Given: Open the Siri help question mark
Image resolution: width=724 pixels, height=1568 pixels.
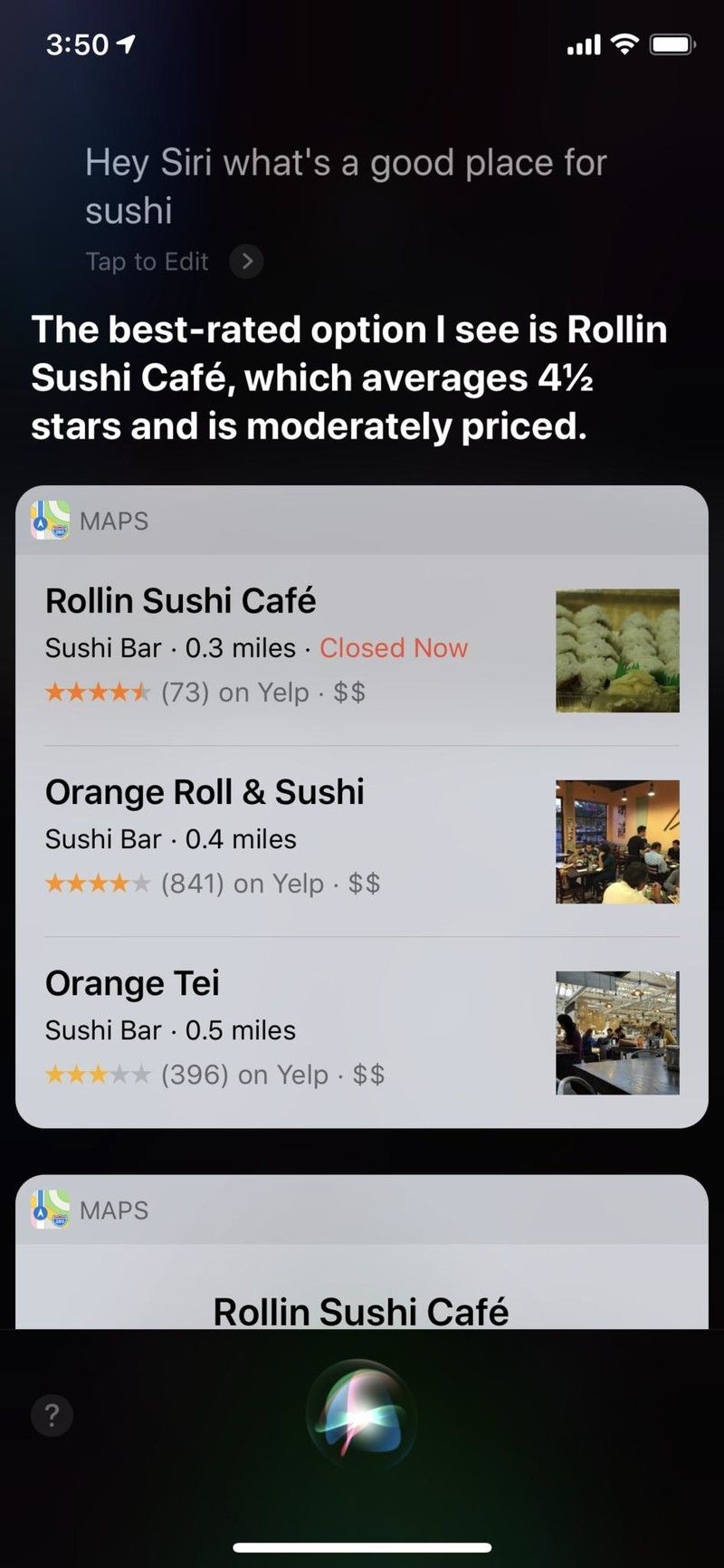Looking at the screenshot, I should click(x=52, y=1414).
